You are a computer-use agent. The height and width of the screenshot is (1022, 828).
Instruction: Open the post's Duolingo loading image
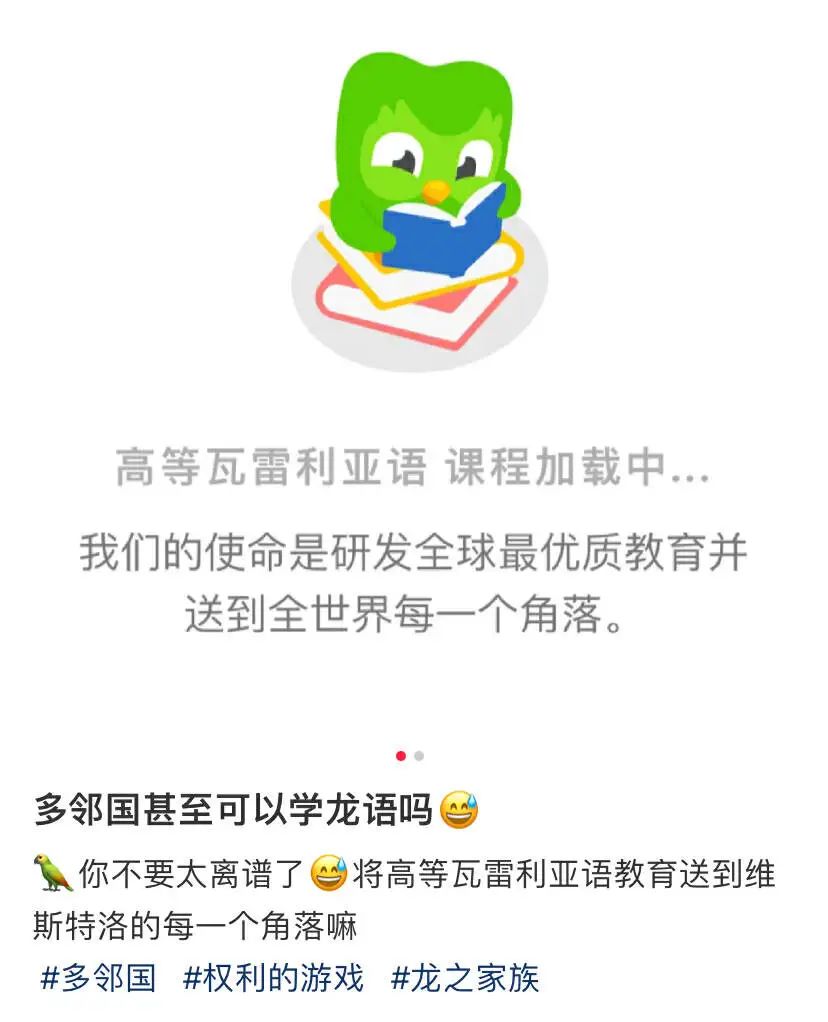414,360
